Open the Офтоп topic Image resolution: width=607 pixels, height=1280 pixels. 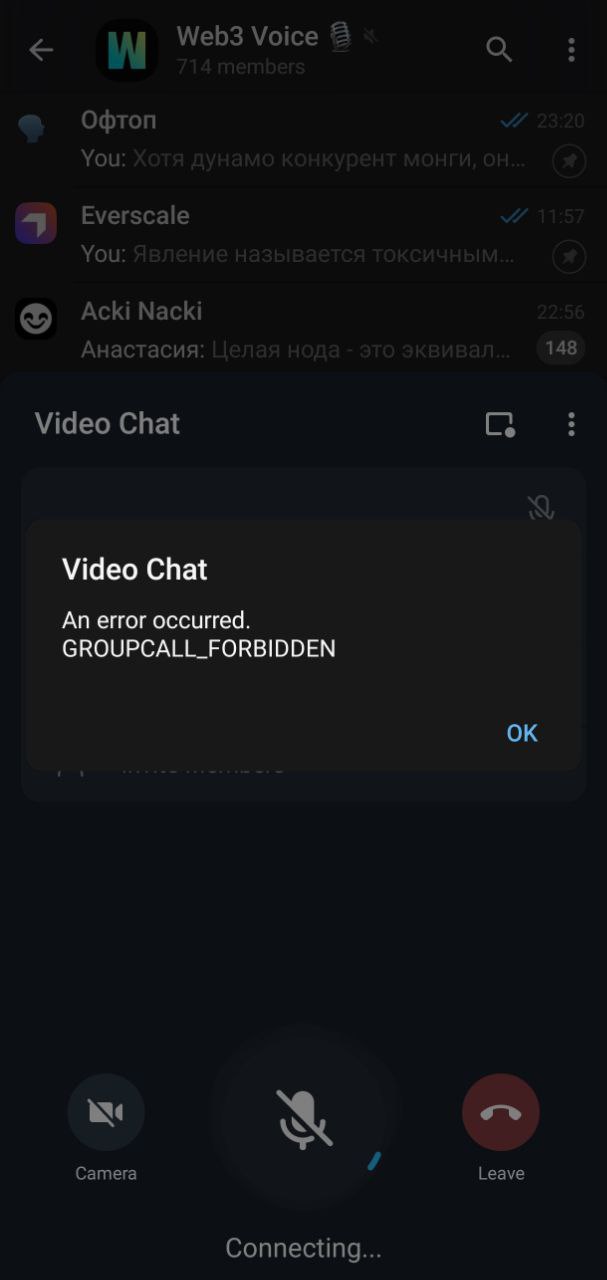(x=300, y=140)
